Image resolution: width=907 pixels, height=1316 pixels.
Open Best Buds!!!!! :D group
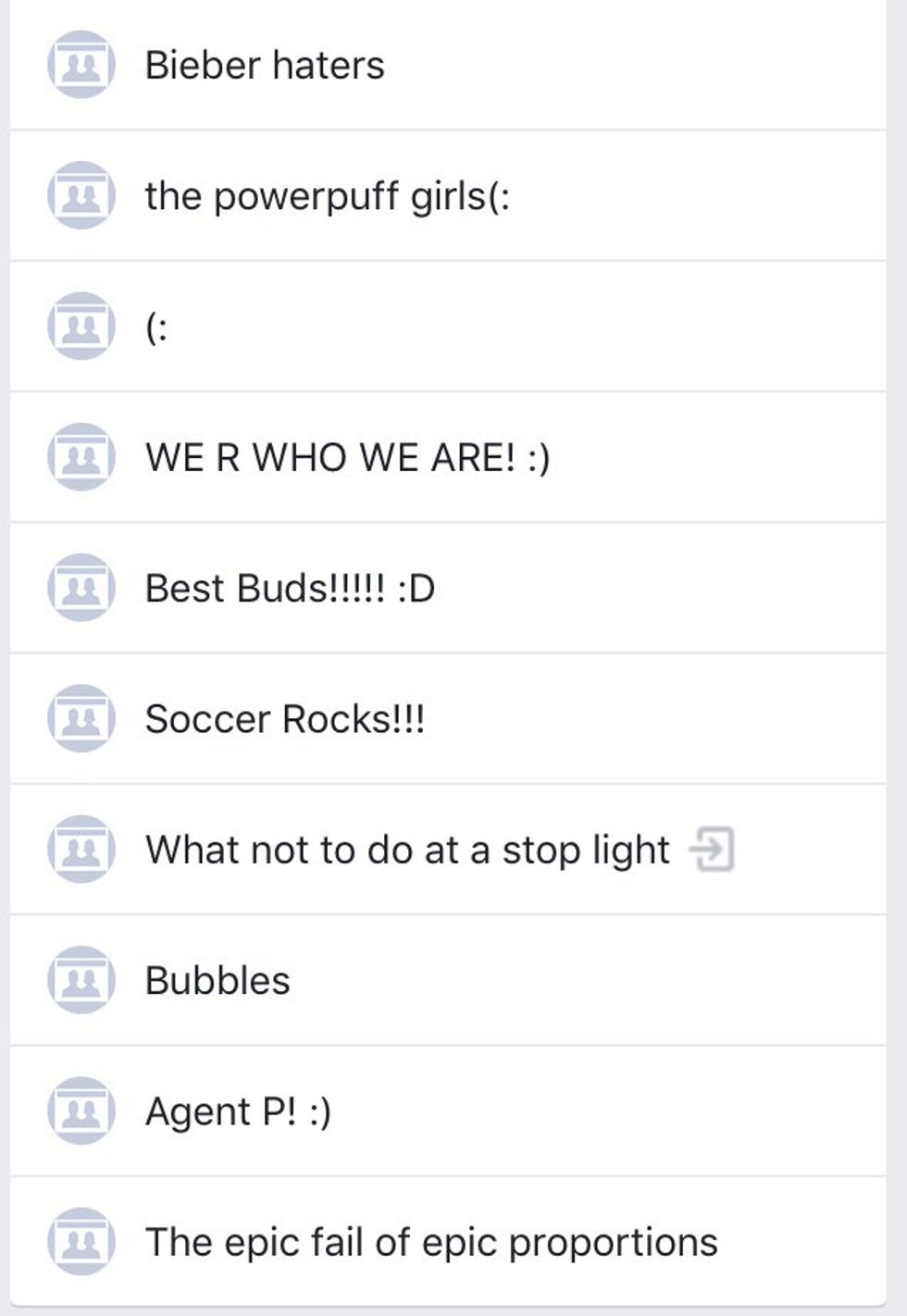[290, 589]
